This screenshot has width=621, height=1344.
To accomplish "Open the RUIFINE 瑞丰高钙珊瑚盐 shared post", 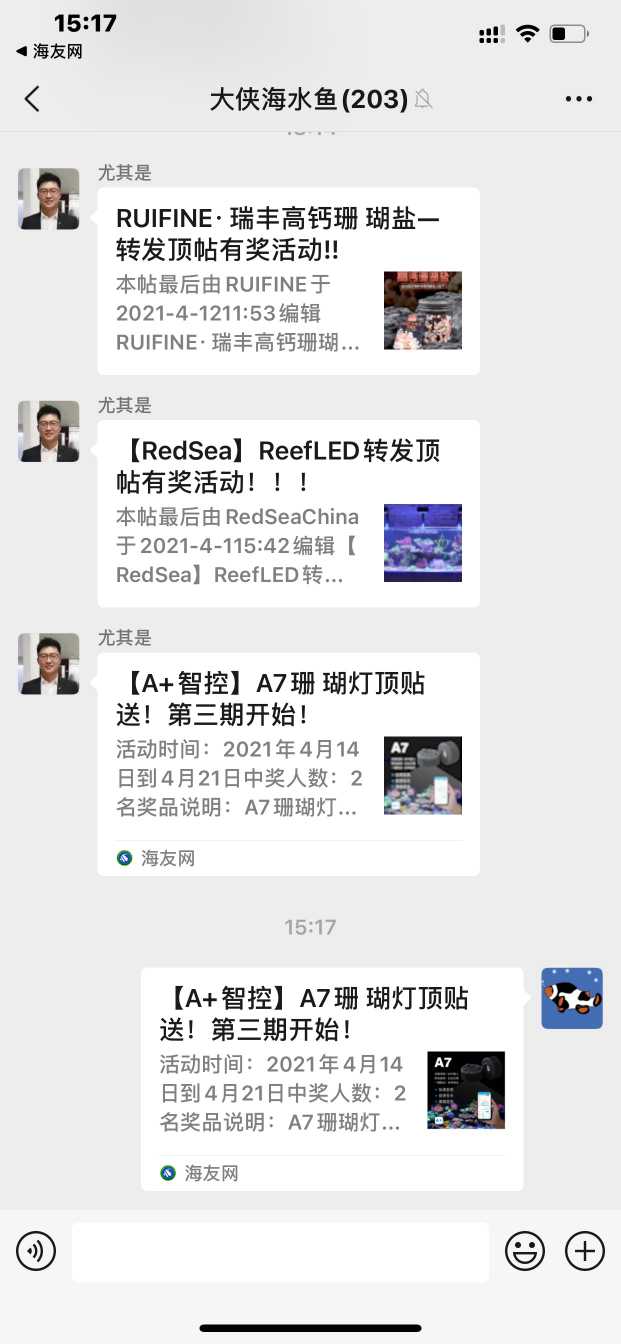I will click(288, 281).
